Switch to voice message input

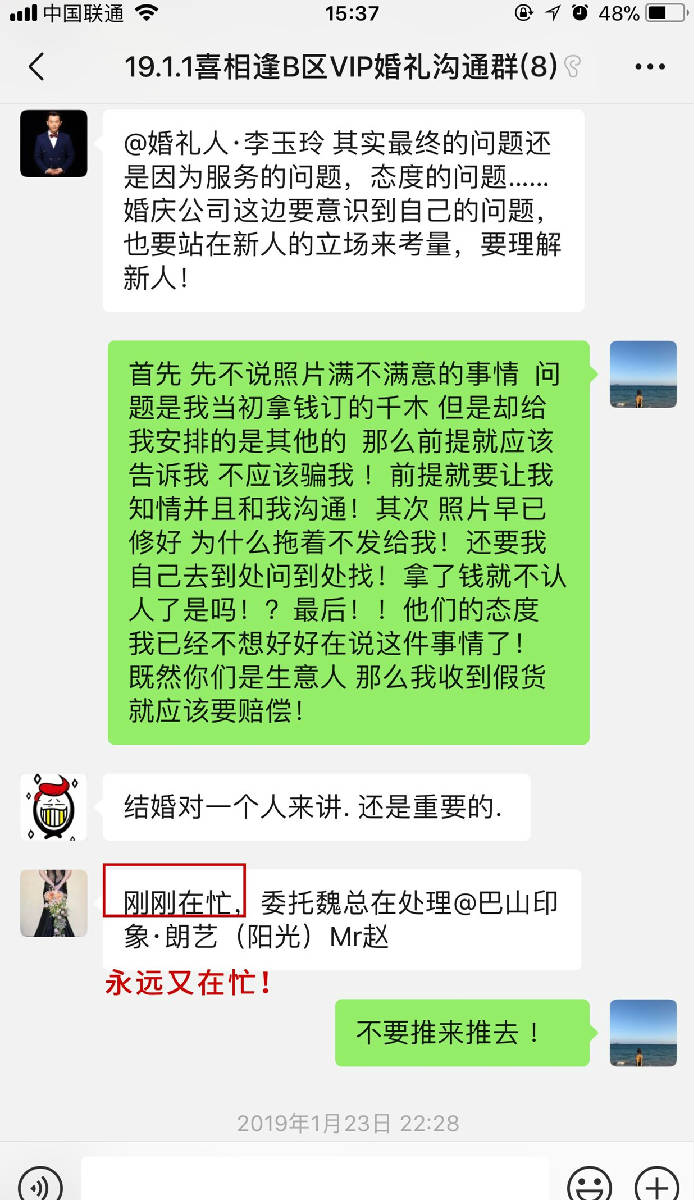tap(40, 1186)
